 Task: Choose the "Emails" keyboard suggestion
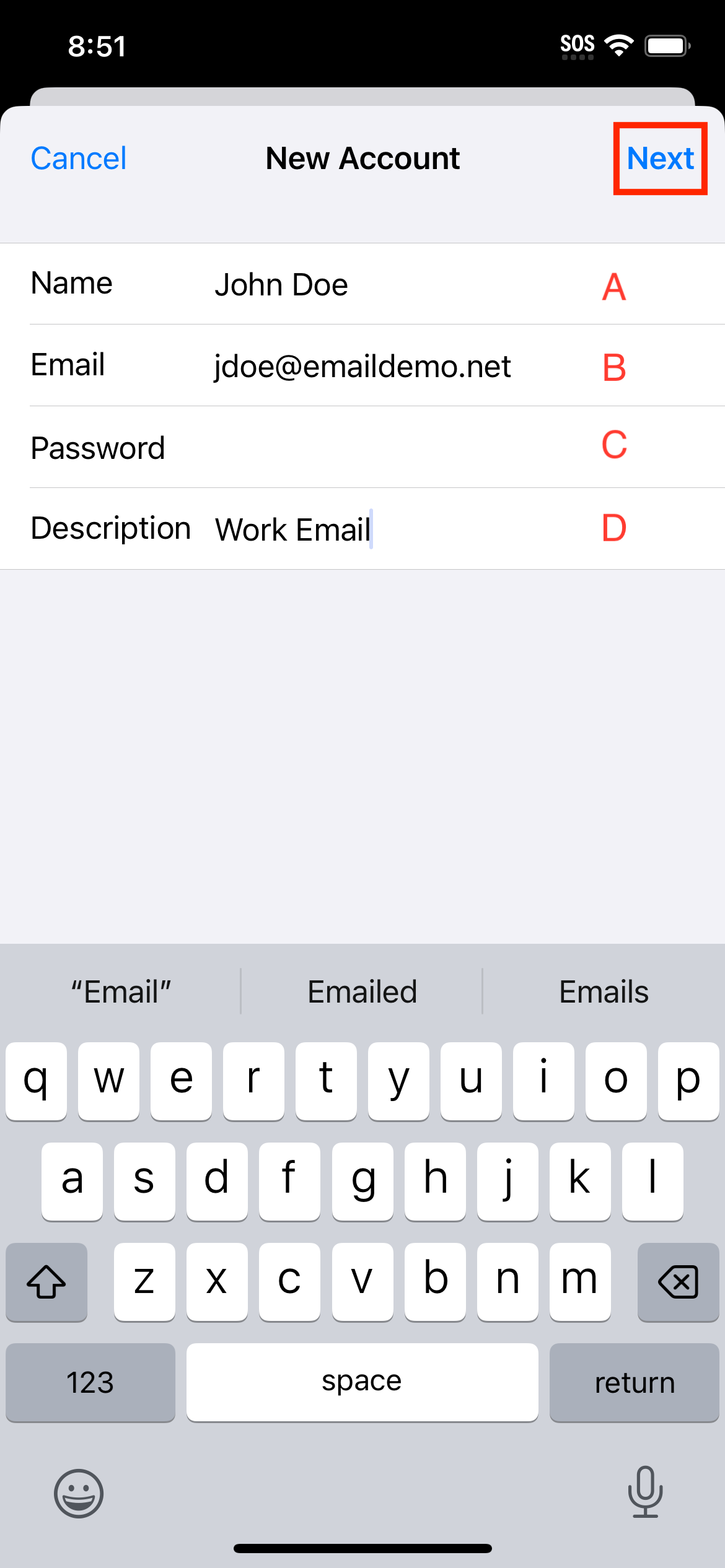604,992
